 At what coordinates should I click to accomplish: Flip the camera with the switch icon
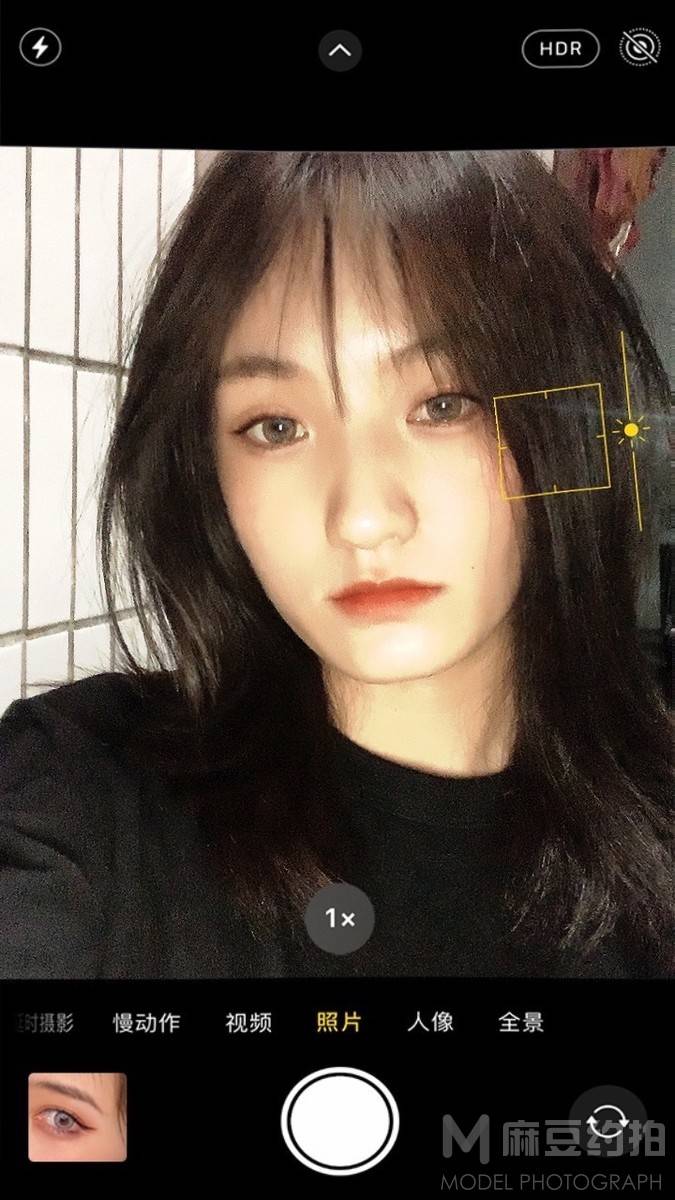pos(607,1118)
